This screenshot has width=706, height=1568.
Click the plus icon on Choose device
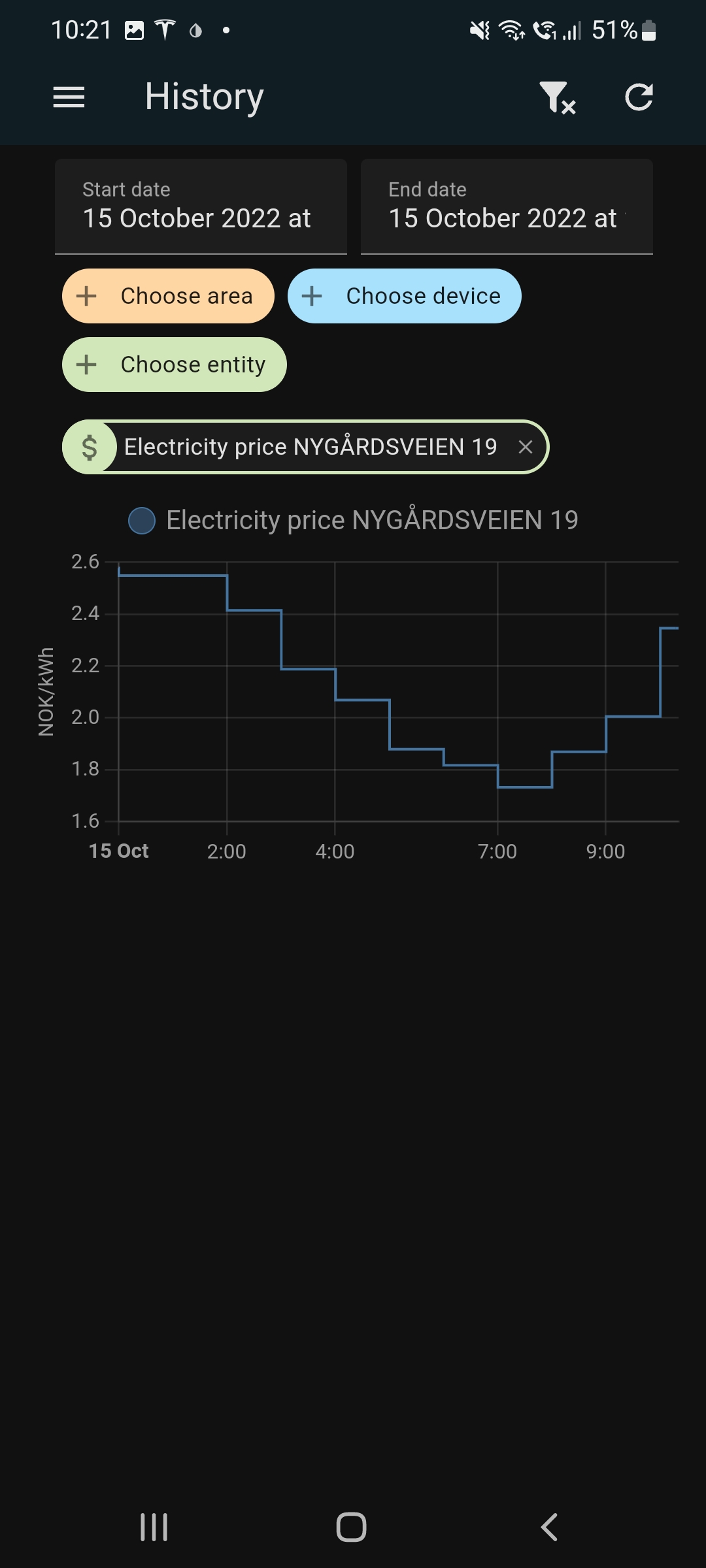[x=312, y=296]
